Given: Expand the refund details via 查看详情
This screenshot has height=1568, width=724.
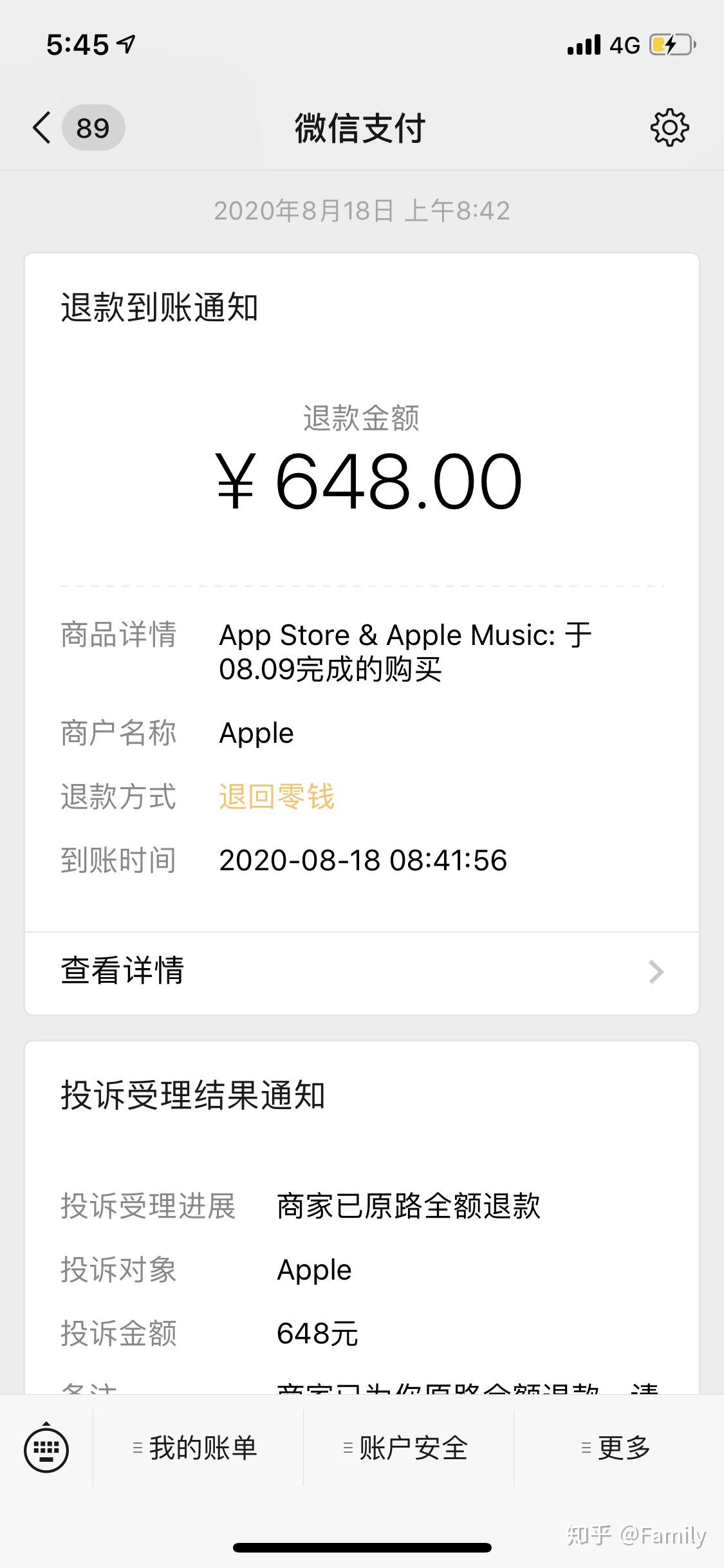Looking at the screenshot, I should click(x=122, y=971).
